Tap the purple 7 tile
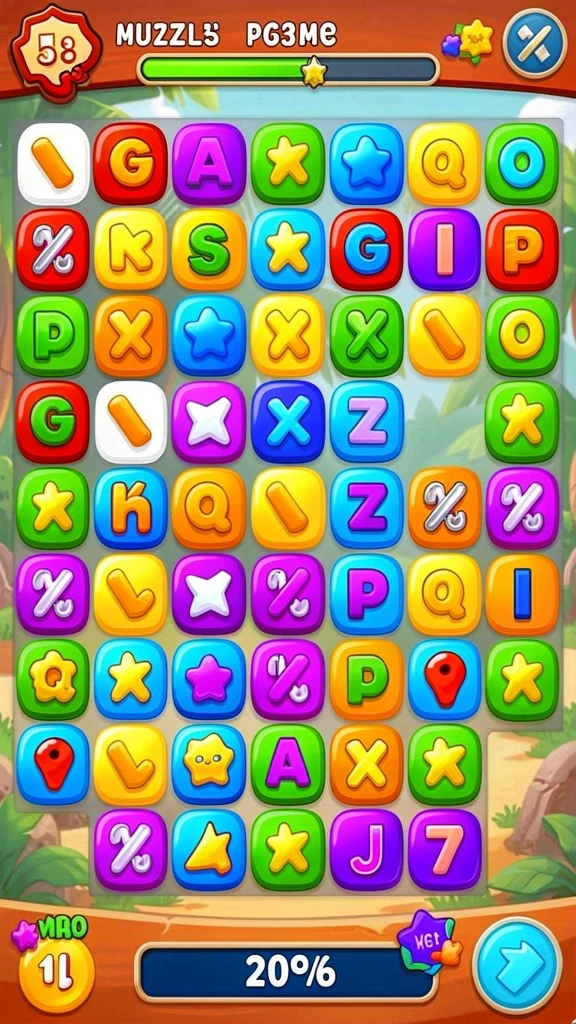Viewport: 576px width, 1024px height. (x=444, y=850)
